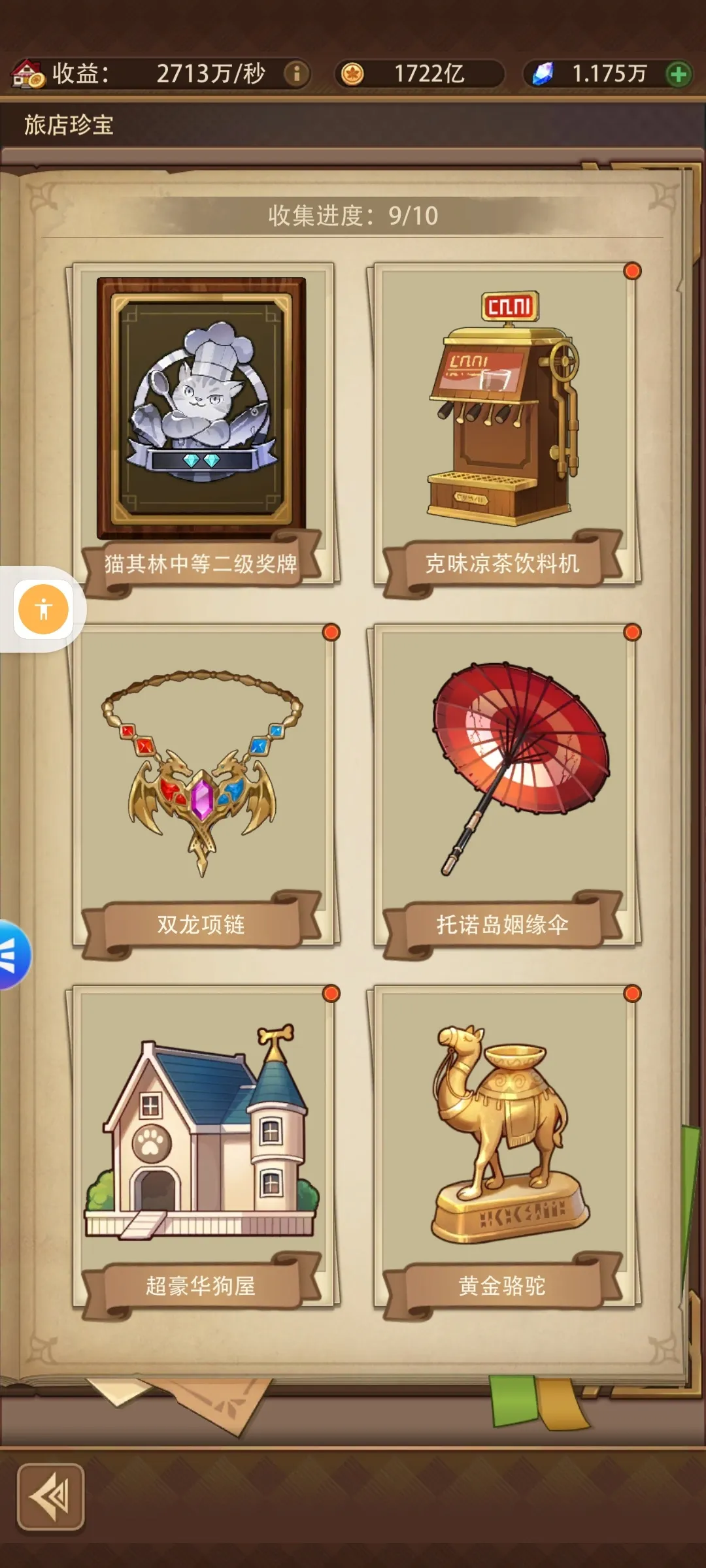Select the 托诺岛姻缘伞 treasure card

click(503, 784)
